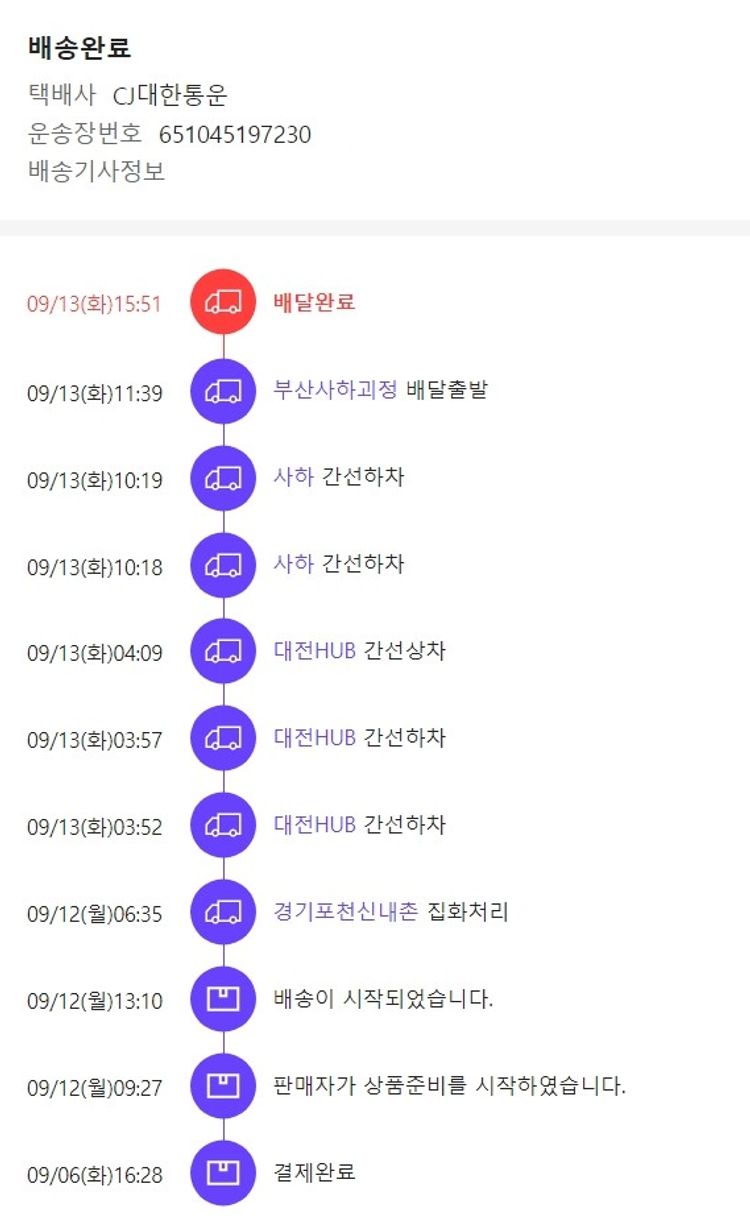Open the 경기포천신내촌 branch link
The image size is (750, 1231).
pyautogui.click(x=345, y=912)
